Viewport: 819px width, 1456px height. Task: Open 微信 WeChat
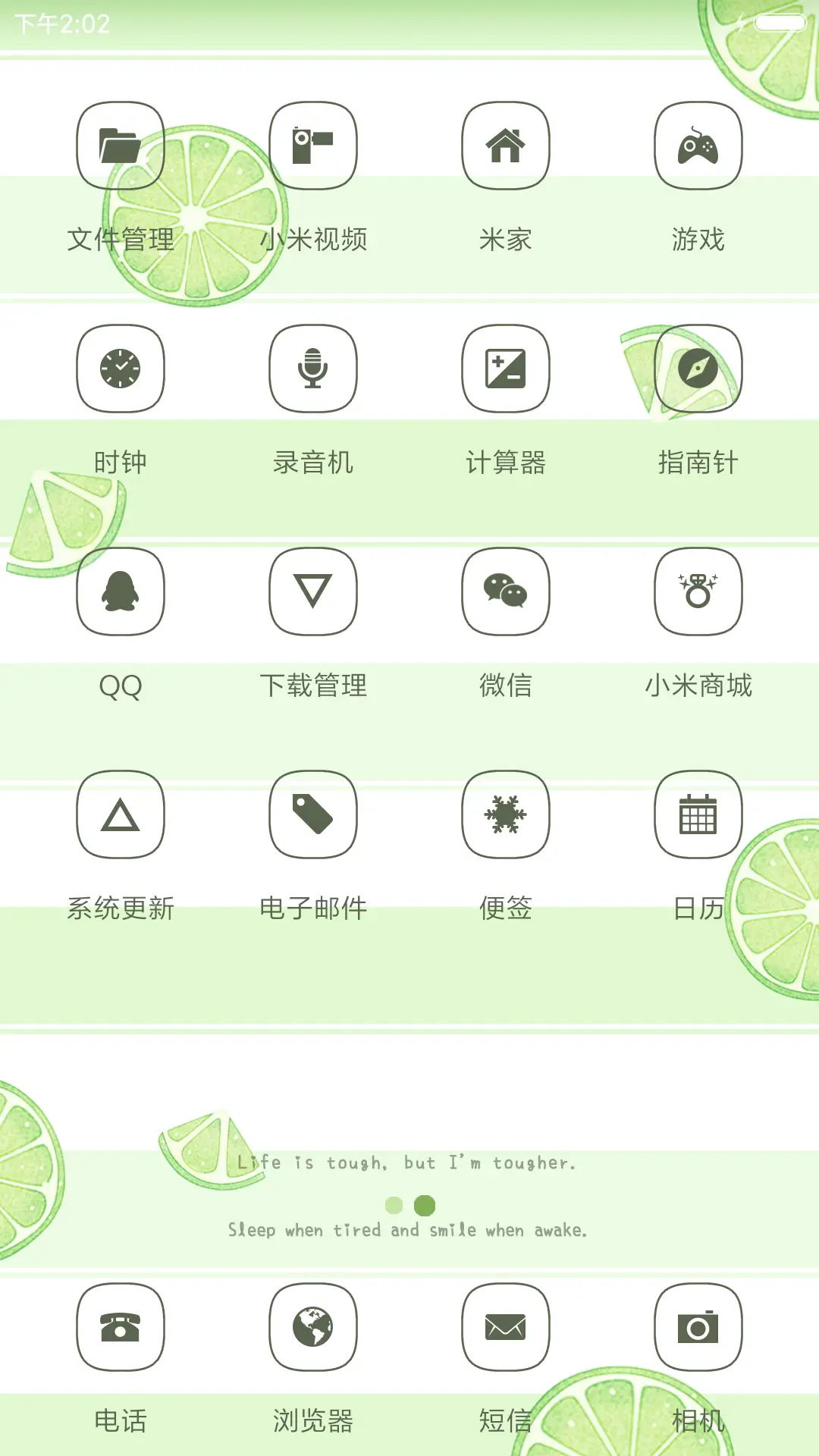[x=505, y=592]
